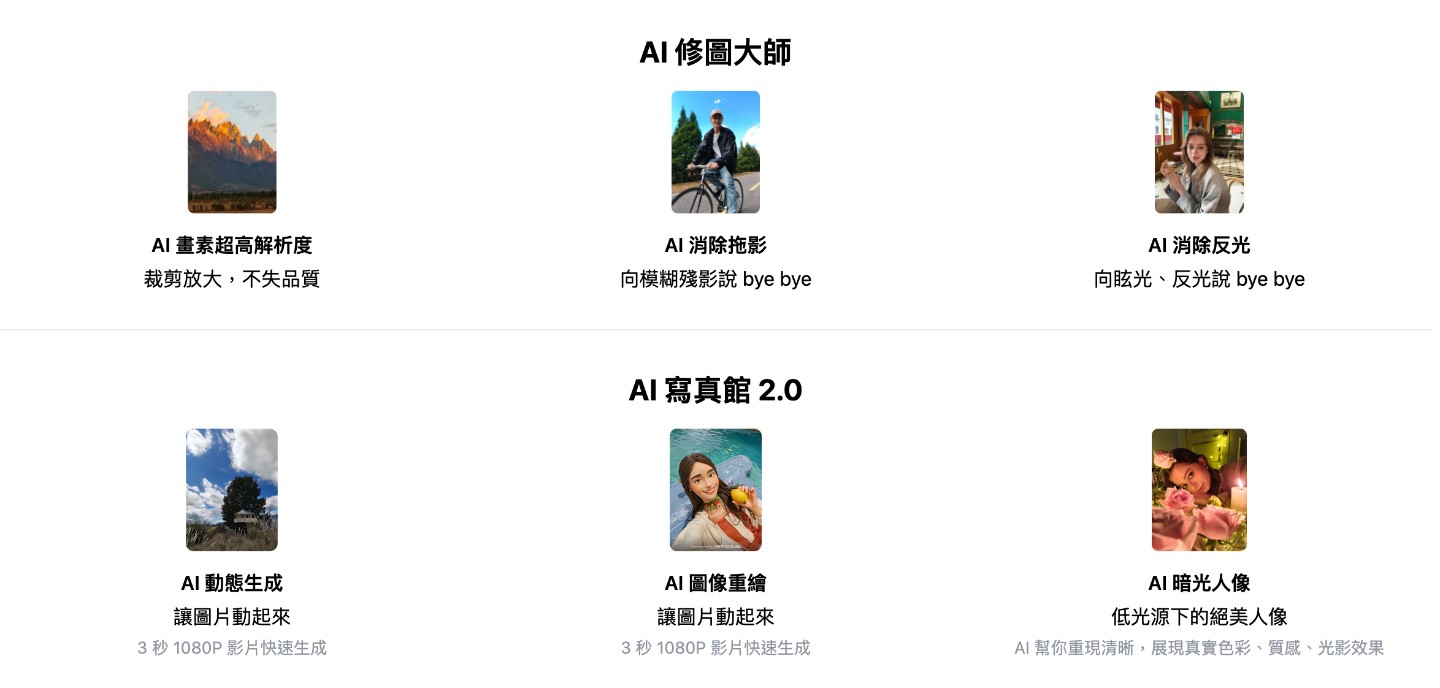This screenshot has width=1440, height=688.
Task: Select the AI 消除反光 photo tile
Action: pos(1199,152)
